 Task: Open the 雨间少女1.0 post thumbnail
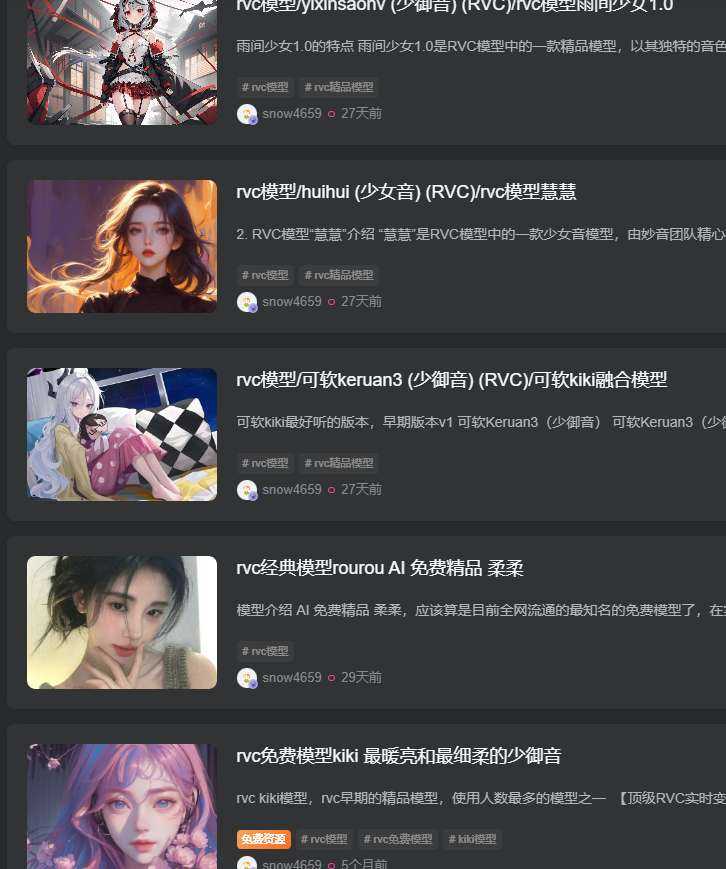click(121, 62)
